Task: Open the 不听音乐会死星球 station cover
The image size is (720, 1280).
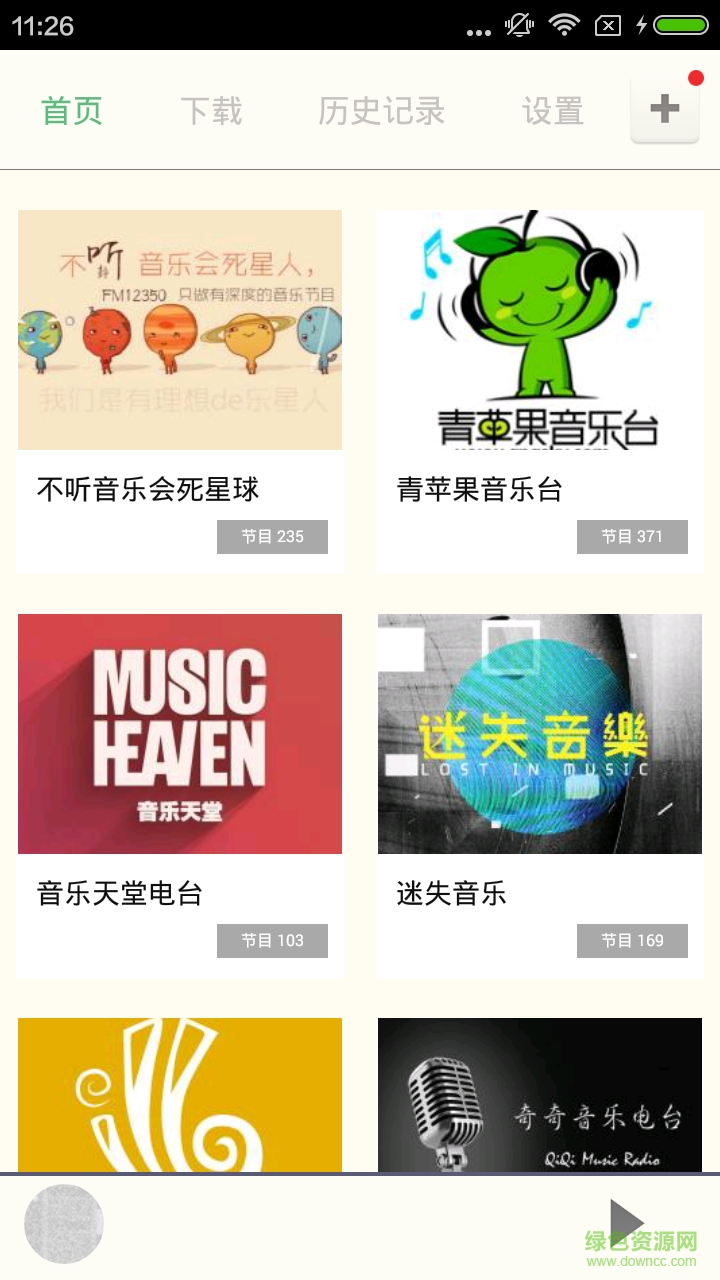Action: 180,327
